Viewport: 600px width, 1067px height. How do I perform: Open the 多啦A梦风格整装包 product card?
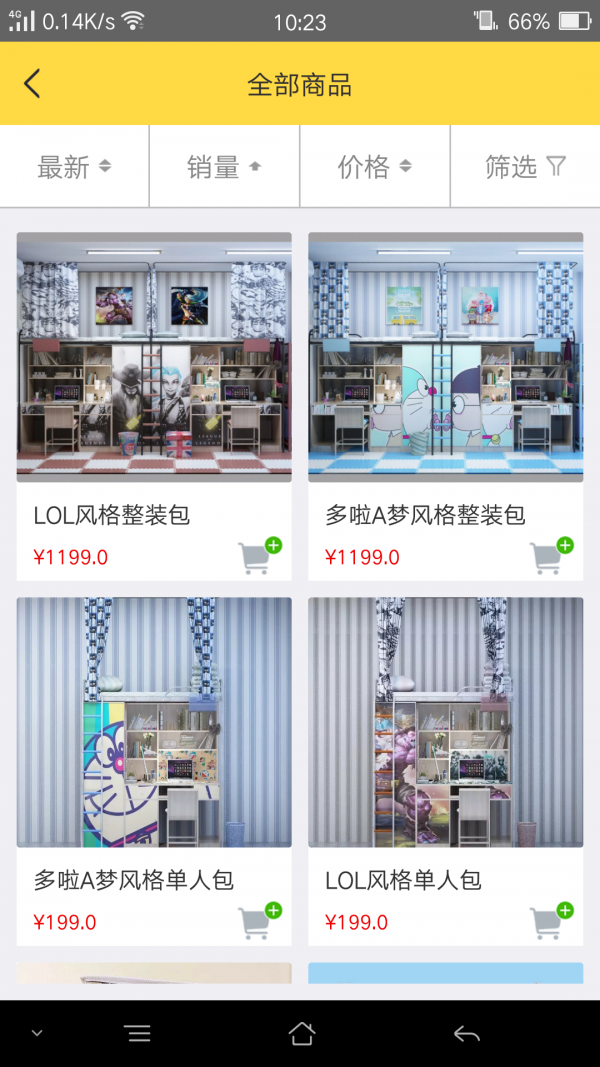coord(445,357)
